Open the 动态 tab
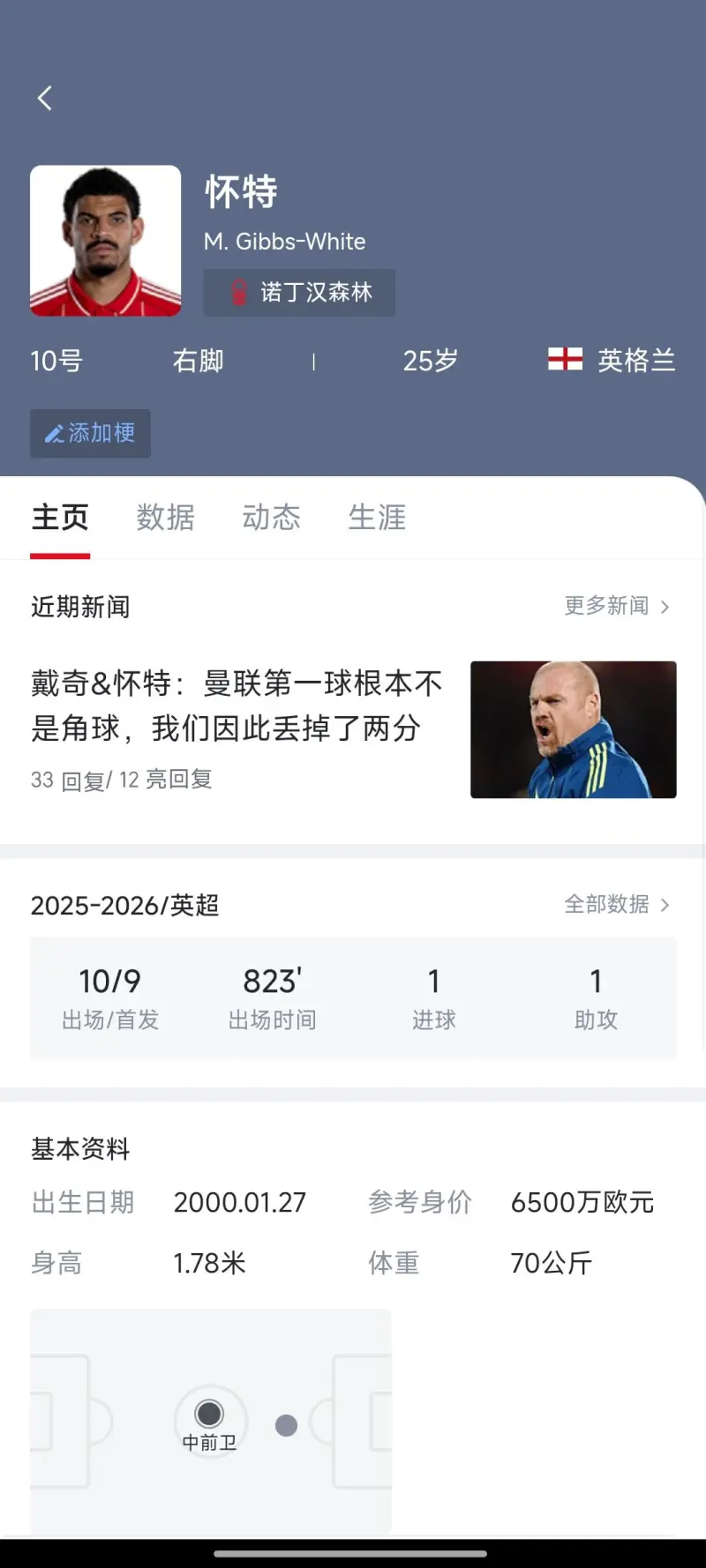The height and width of the screenshot is (1568, 706). pyautogui.click(x=272, y=518)
